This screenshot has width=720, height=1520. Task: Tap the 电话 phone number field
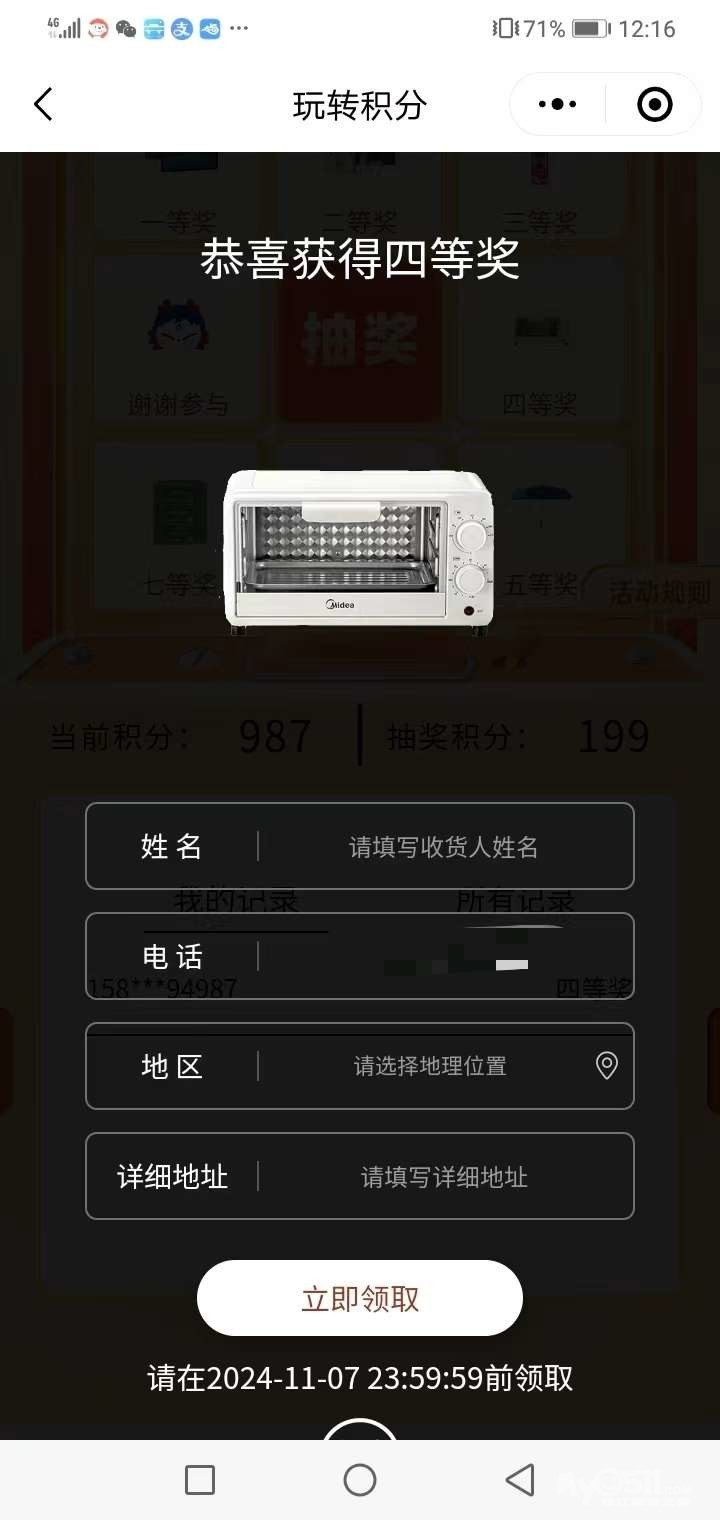(360, 956)
